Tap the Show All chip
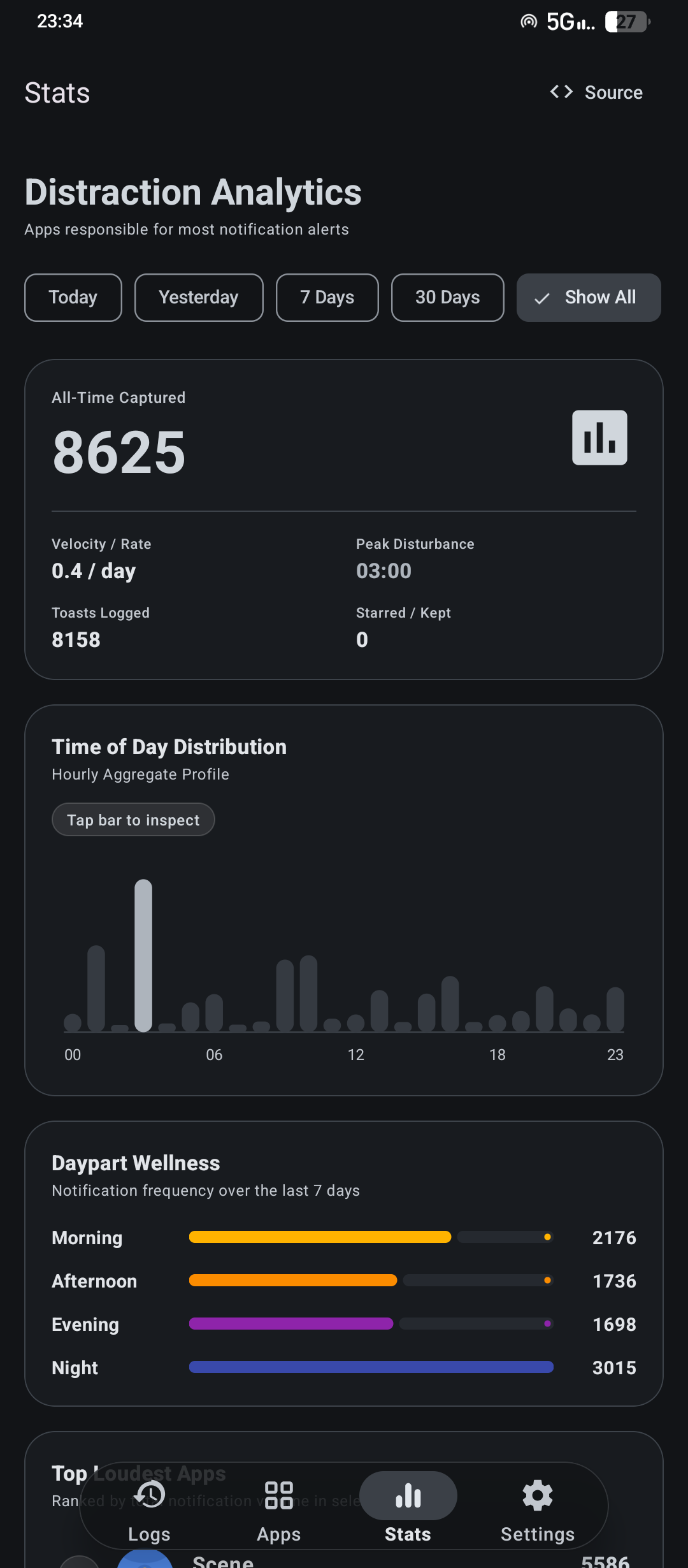The image size is (688, 1568). point(589,298)
